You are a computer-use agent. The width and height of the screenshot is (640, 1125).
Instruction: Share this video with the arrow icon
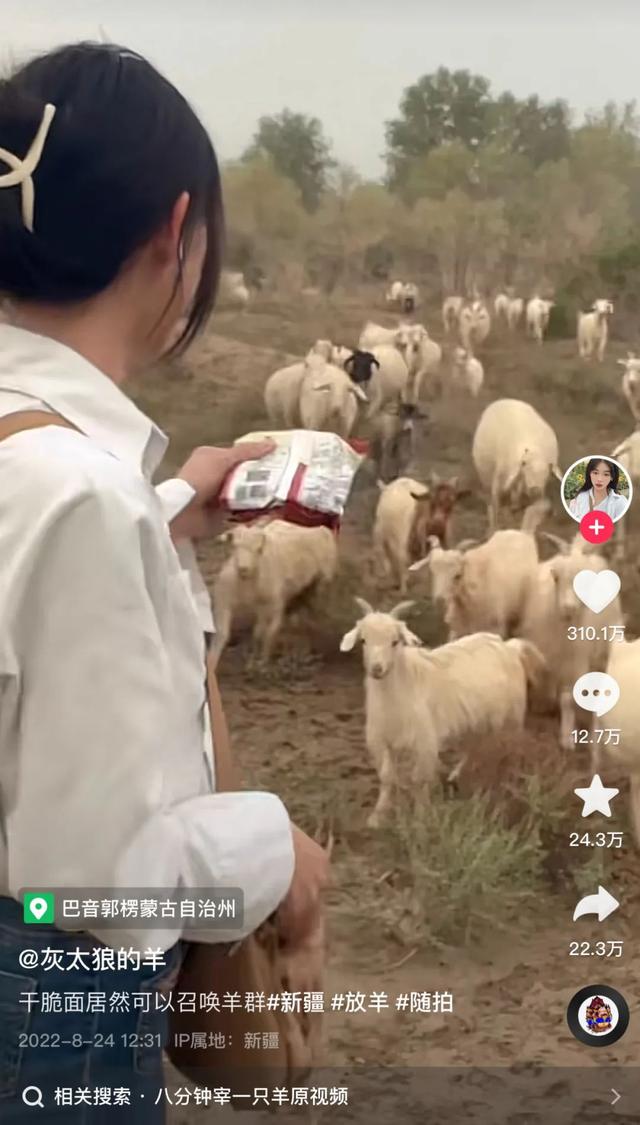coord(596,905)
